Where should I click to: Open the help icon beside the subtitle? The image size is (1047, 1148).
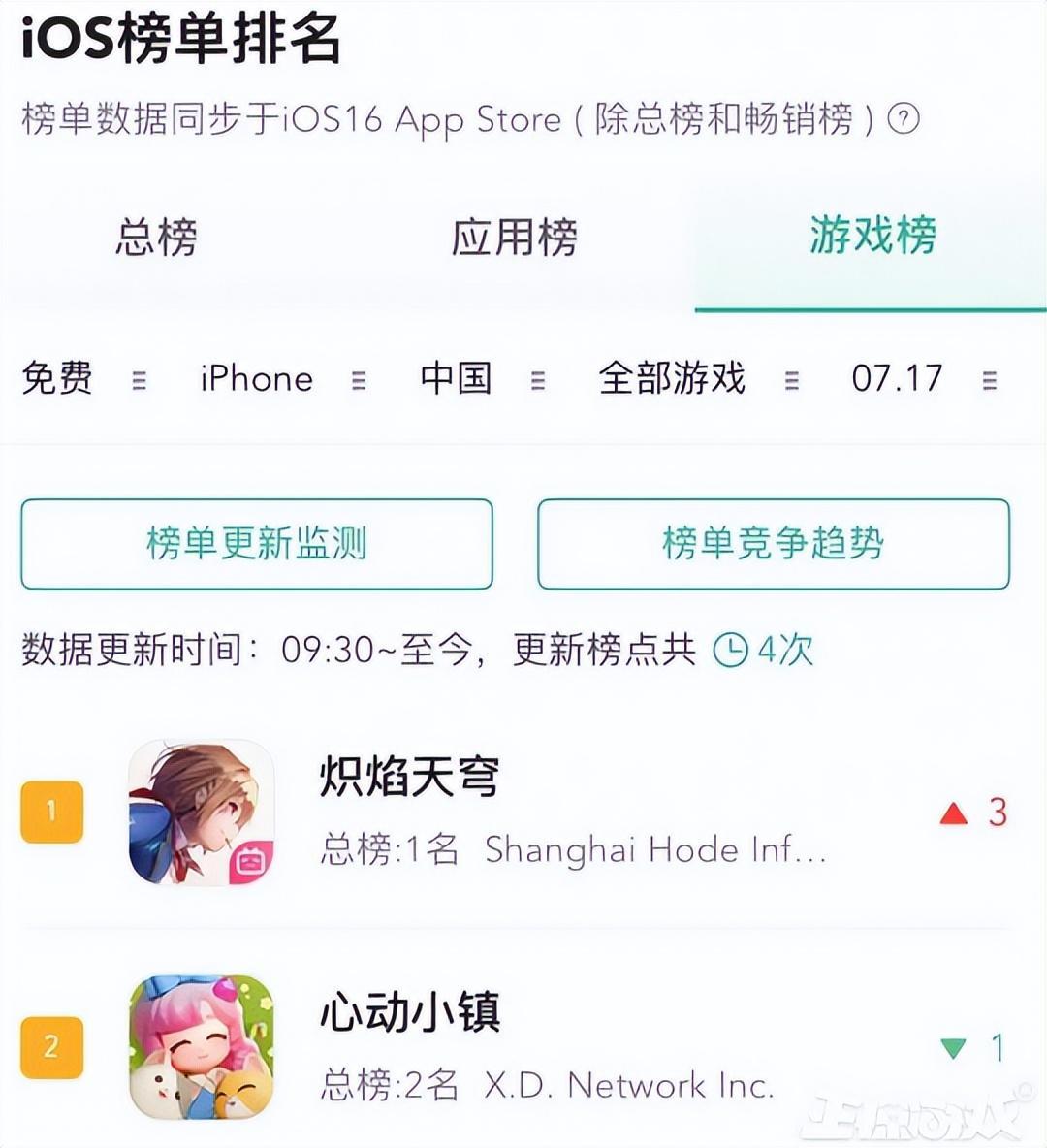coord(904,120)
